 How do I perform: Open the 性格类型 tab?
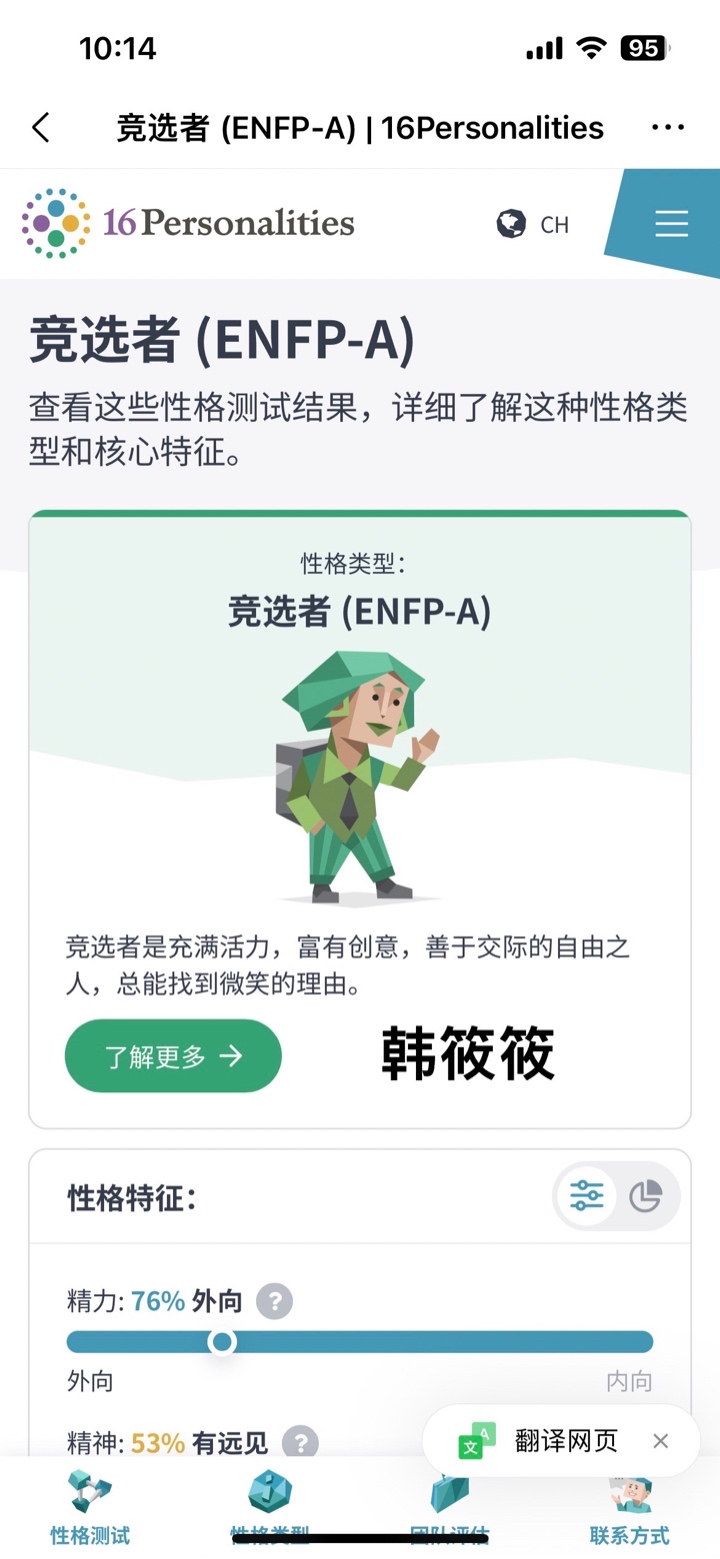(x=270, y=1508)
